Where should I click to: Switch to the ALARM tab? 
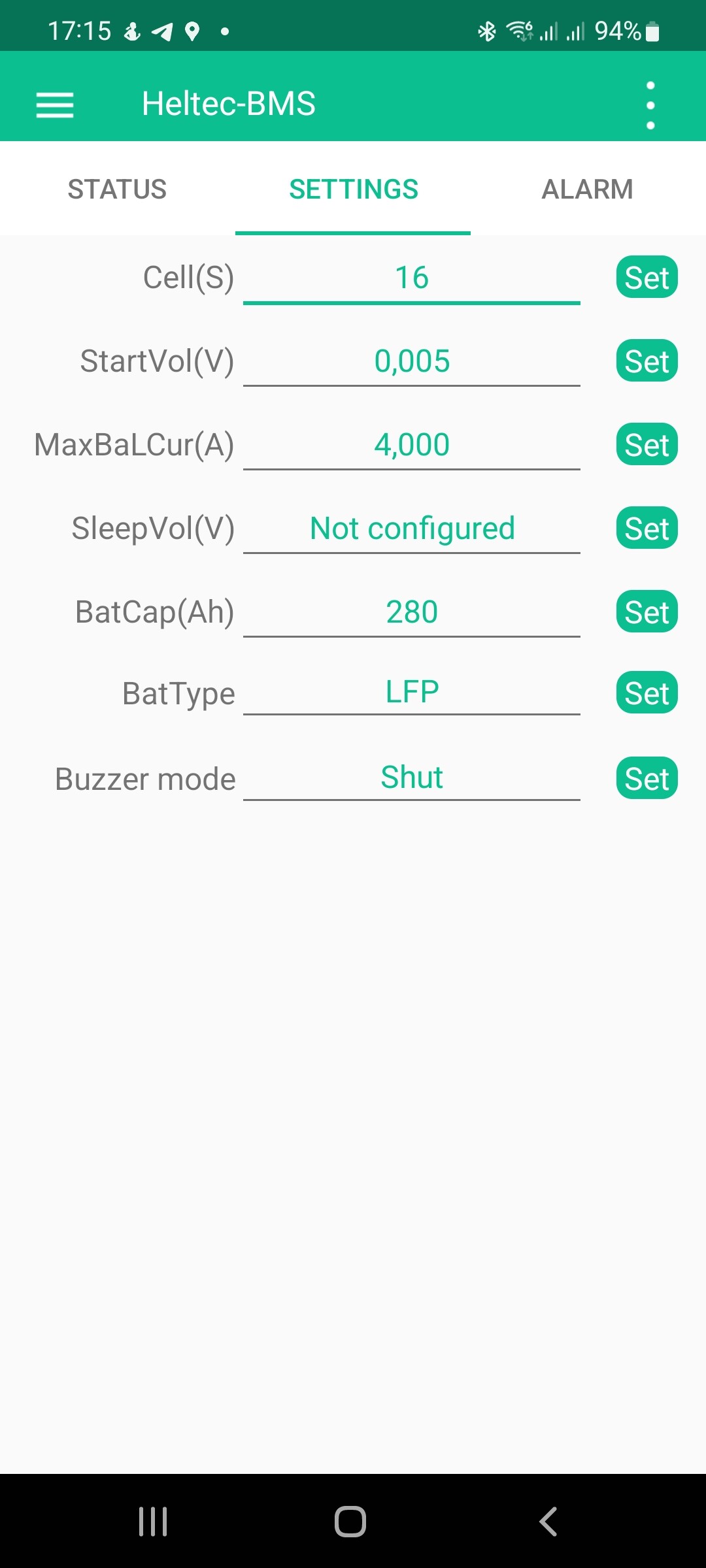(588, 189)
